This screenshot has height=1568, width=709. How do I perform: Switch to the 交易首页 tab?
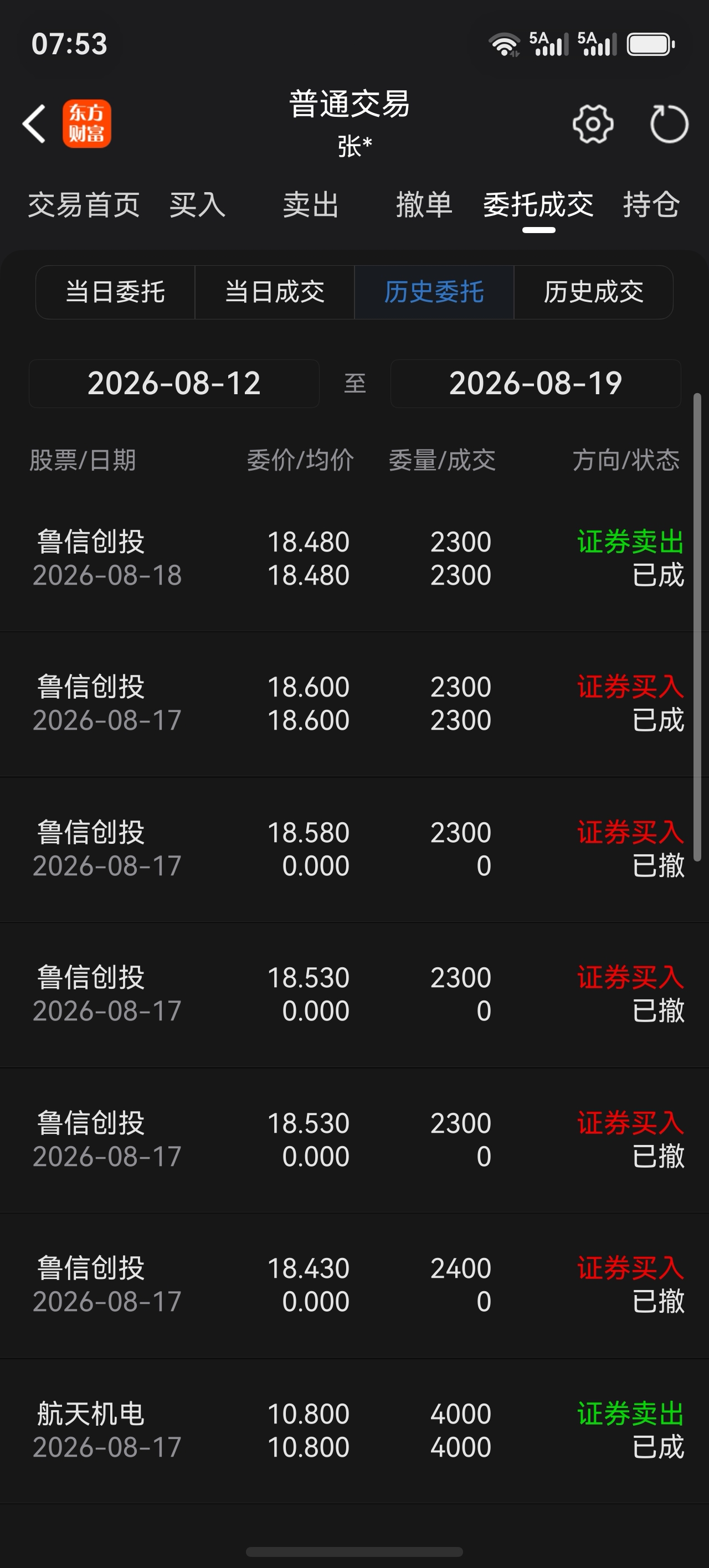(x=84, y=204)
